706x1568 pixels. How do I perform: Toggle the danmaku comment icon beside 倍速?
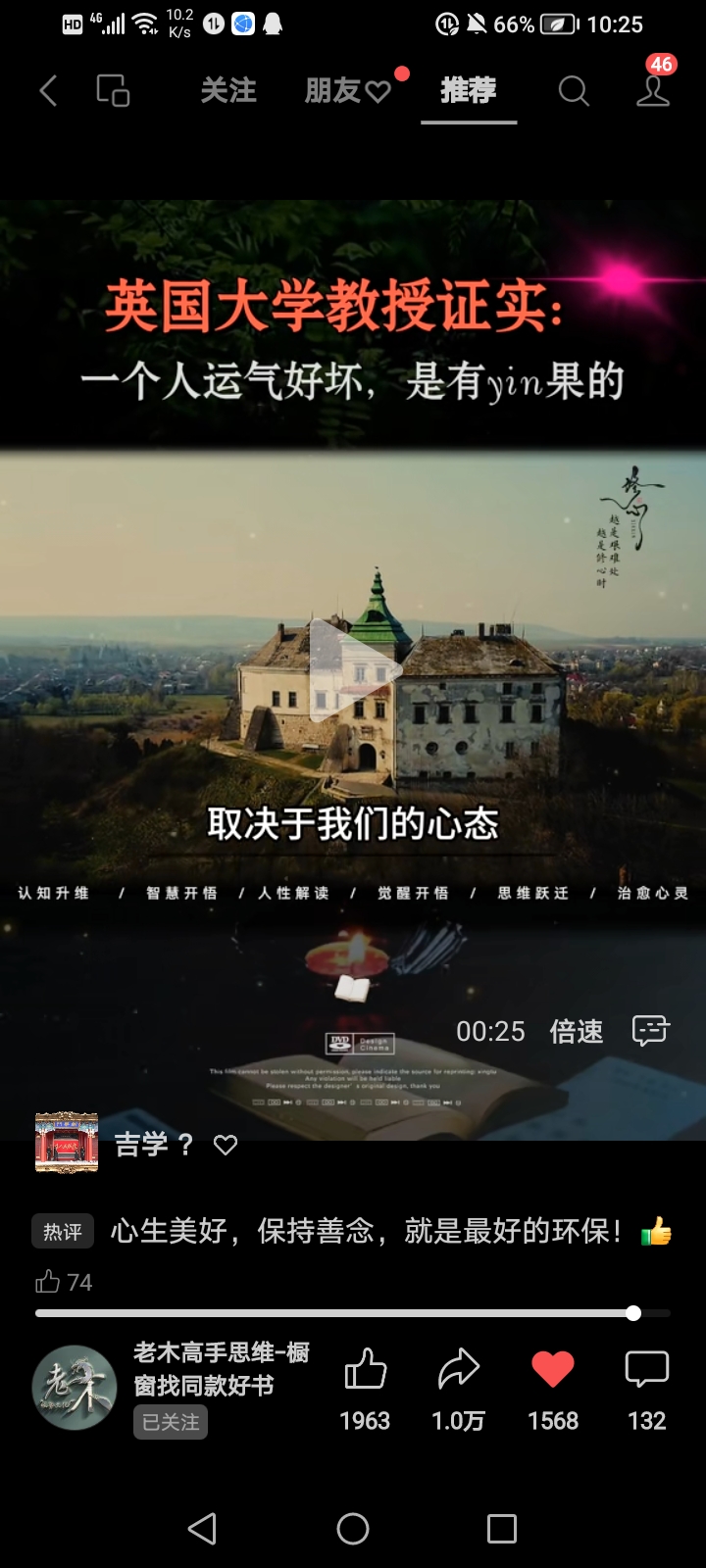click(x=650, y=1031)
